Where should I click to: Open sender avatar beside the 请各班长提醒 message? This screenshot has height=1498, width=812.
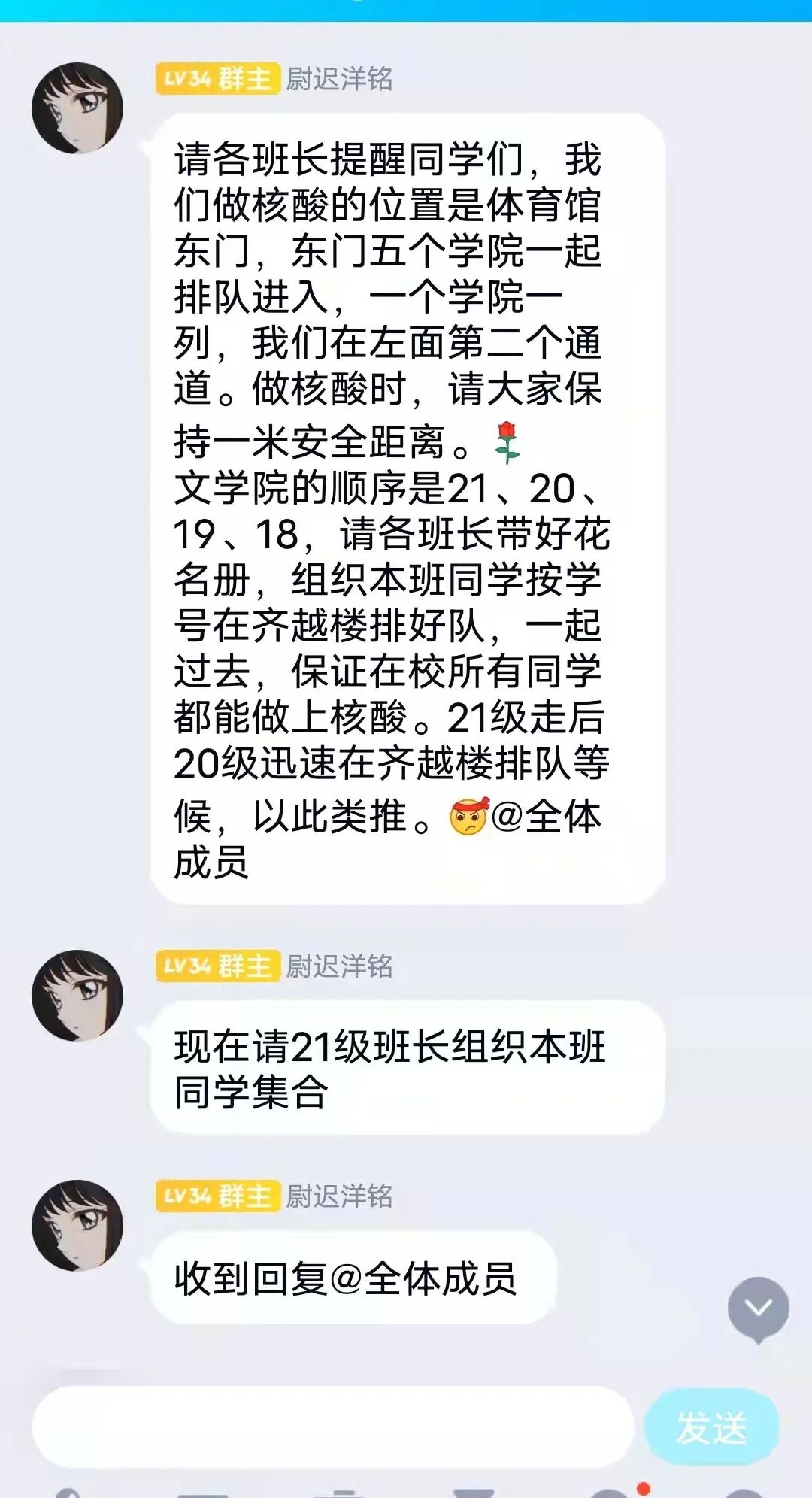[77, 108]
